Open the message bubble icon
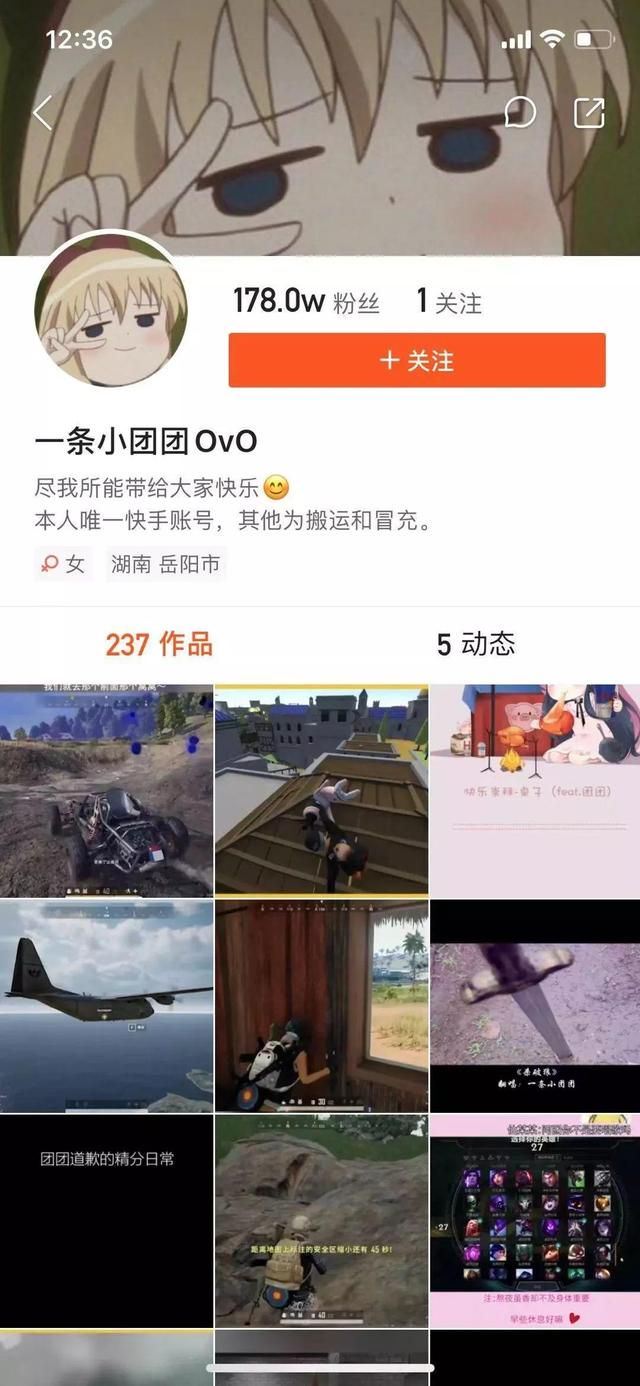The height and width of the screenshot is (1386, 640). pyautogui.click(x=520, y=113)
